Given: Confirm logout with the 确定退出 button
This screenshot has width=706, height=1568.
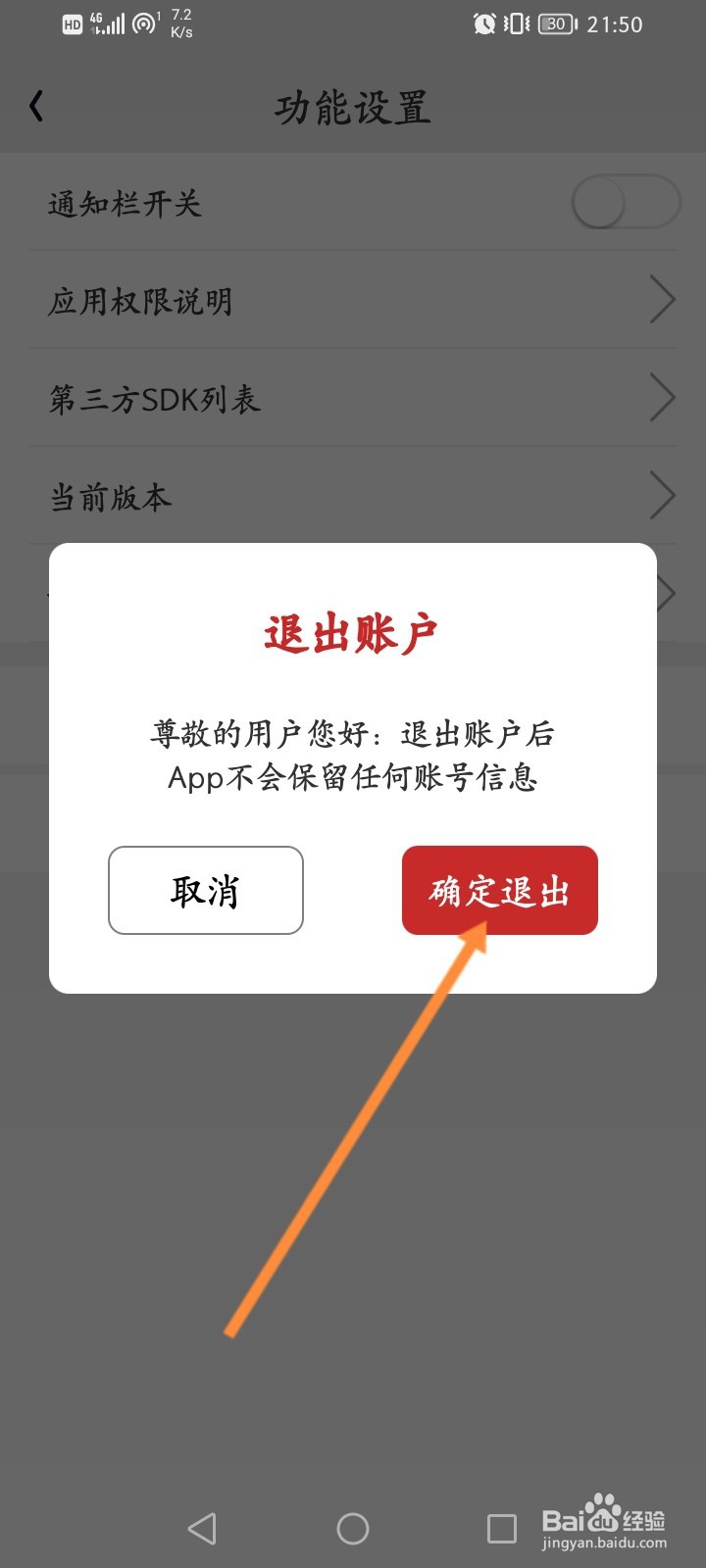Looking at the screenshot, I should [499, 890].
